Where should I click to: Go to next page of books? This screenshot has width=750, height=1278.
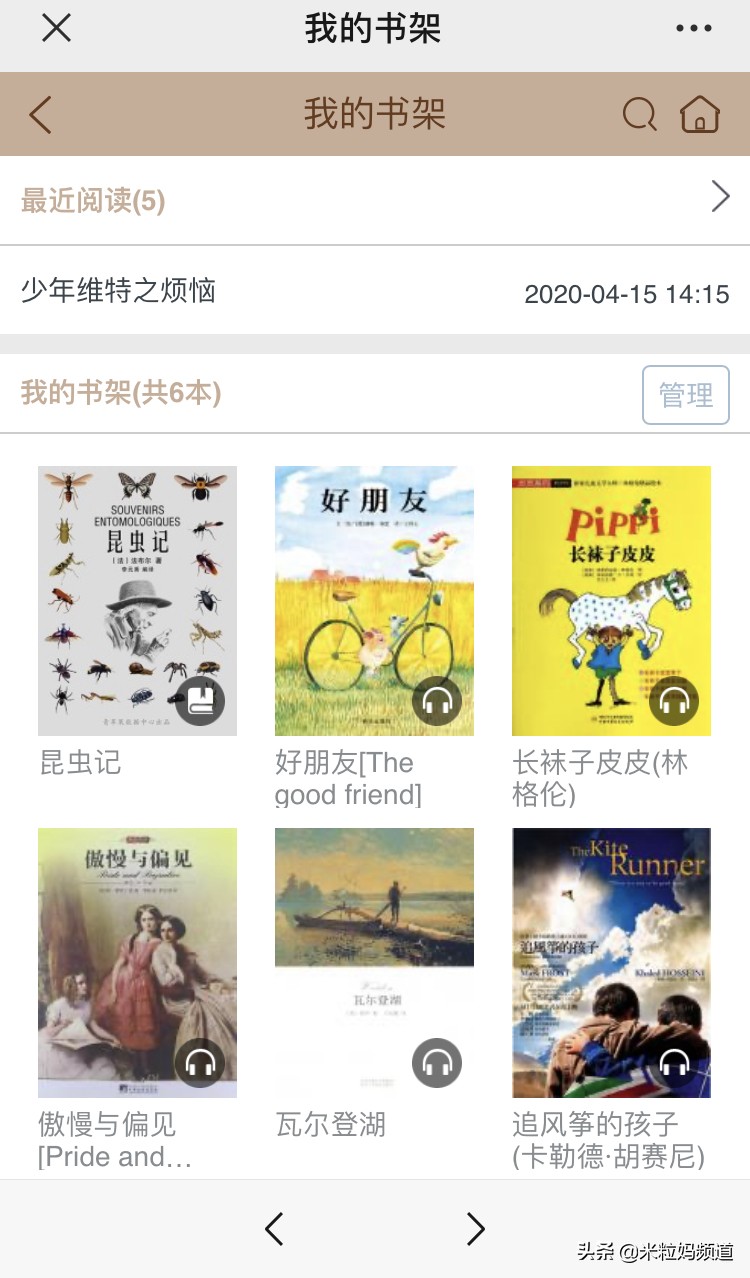coord(475,1229)
